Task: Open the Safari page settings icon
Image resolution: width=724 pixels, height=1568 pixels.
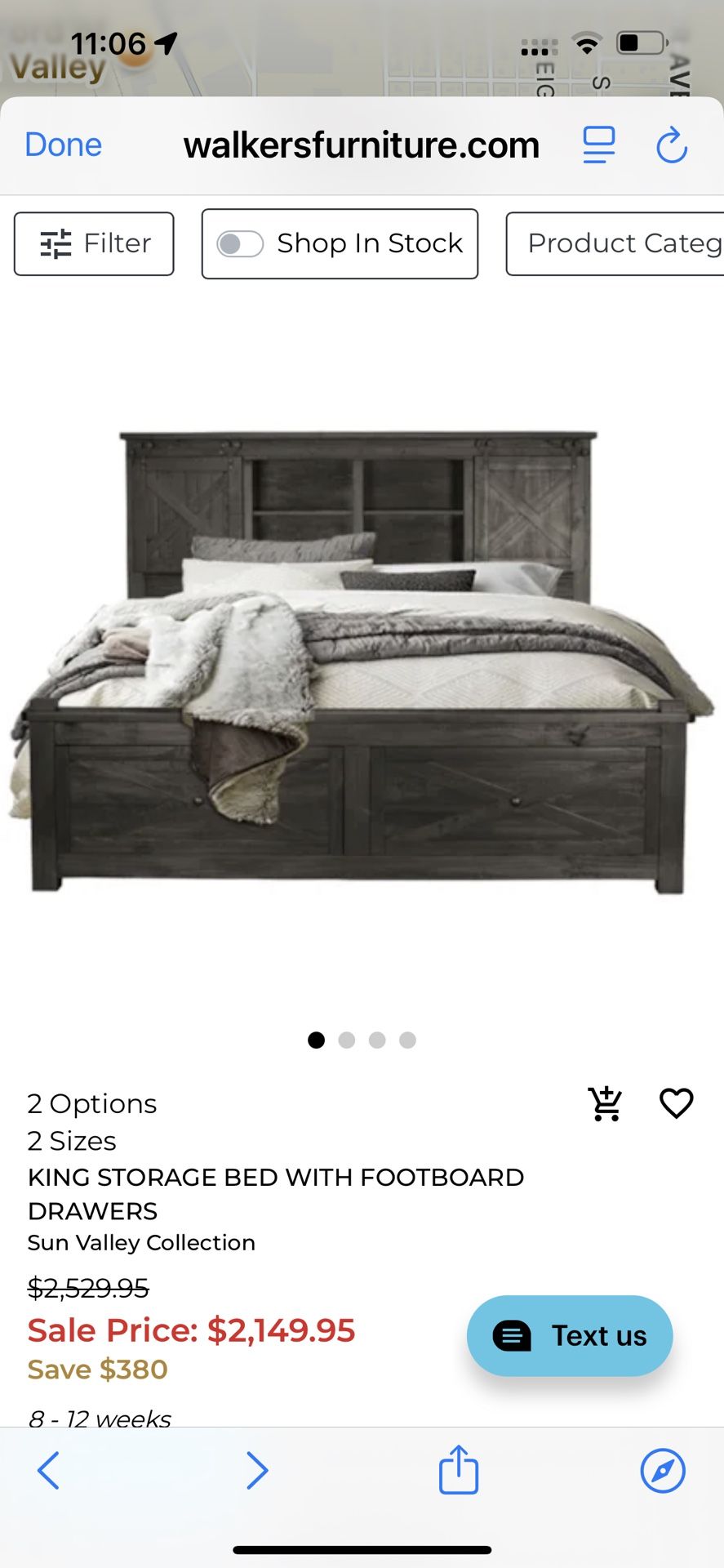Action: (598, 145)
